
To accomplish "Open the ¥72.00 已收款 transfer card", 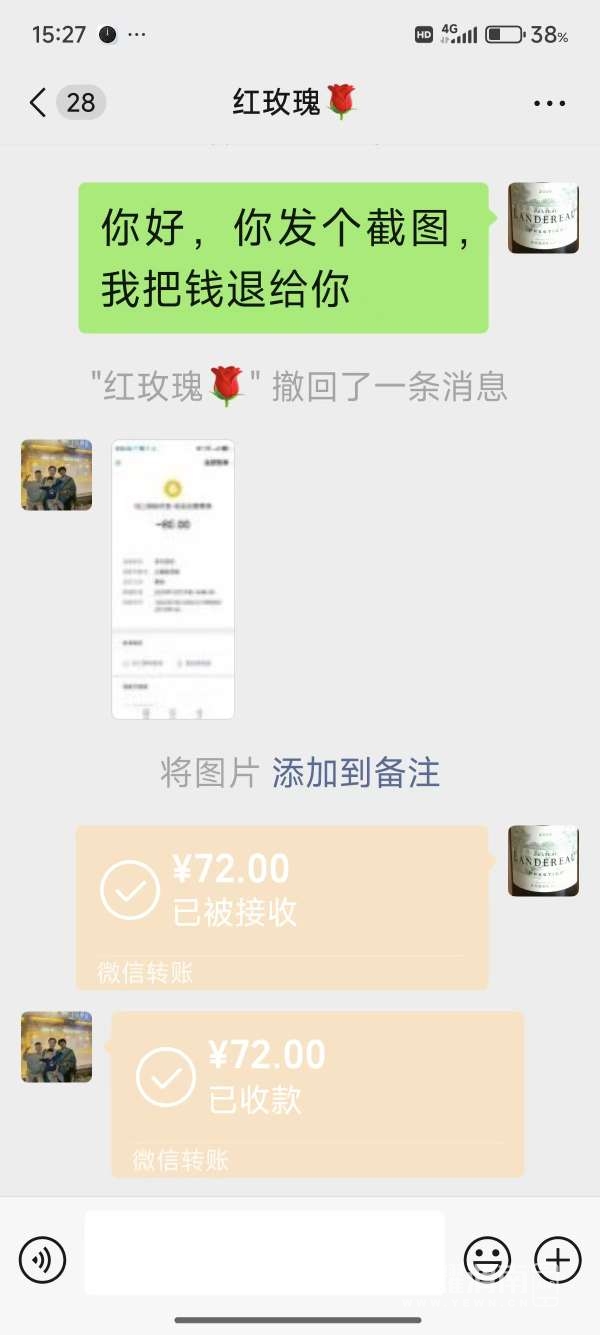I will pos(317,1093).
